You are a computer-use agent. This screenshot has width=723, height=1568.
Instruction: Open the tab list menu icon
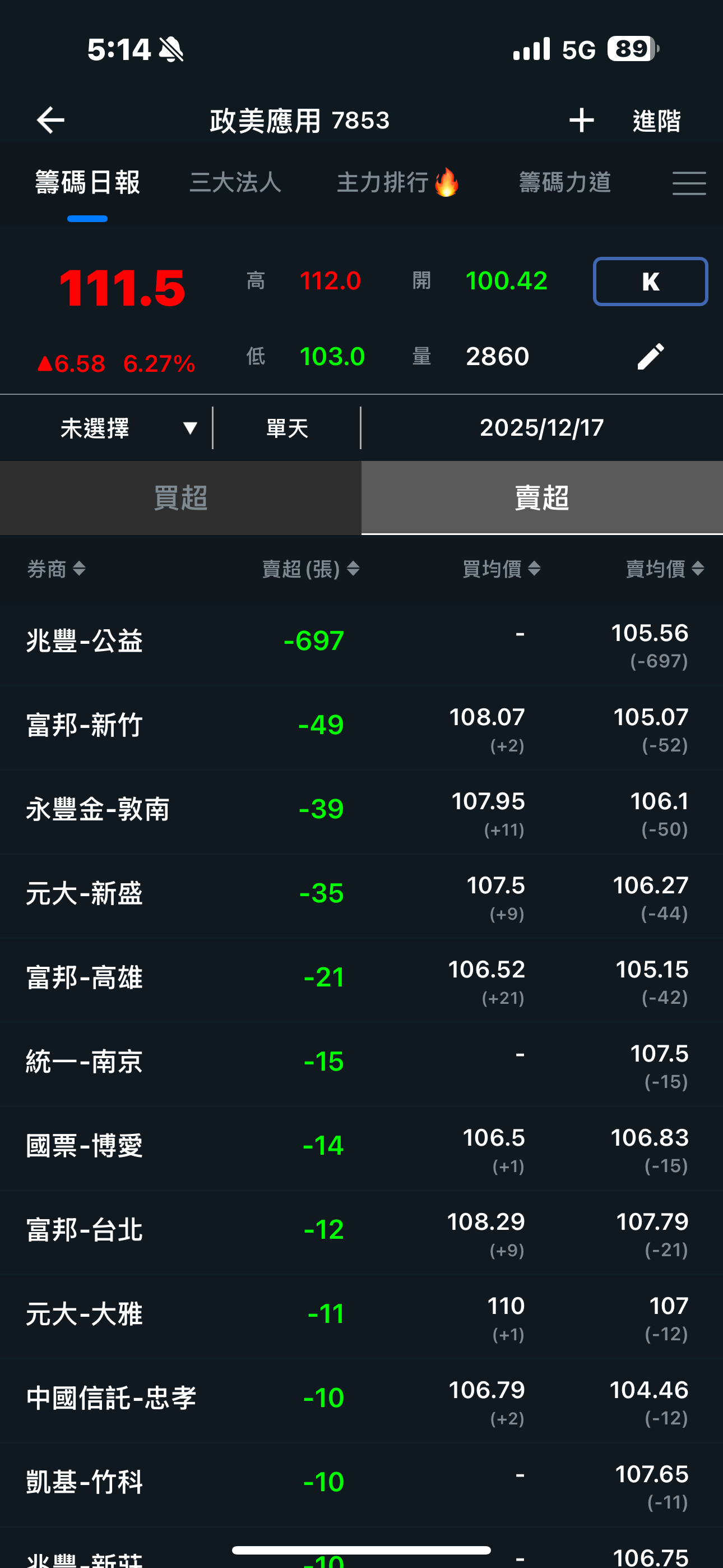[x=689, y=183]
